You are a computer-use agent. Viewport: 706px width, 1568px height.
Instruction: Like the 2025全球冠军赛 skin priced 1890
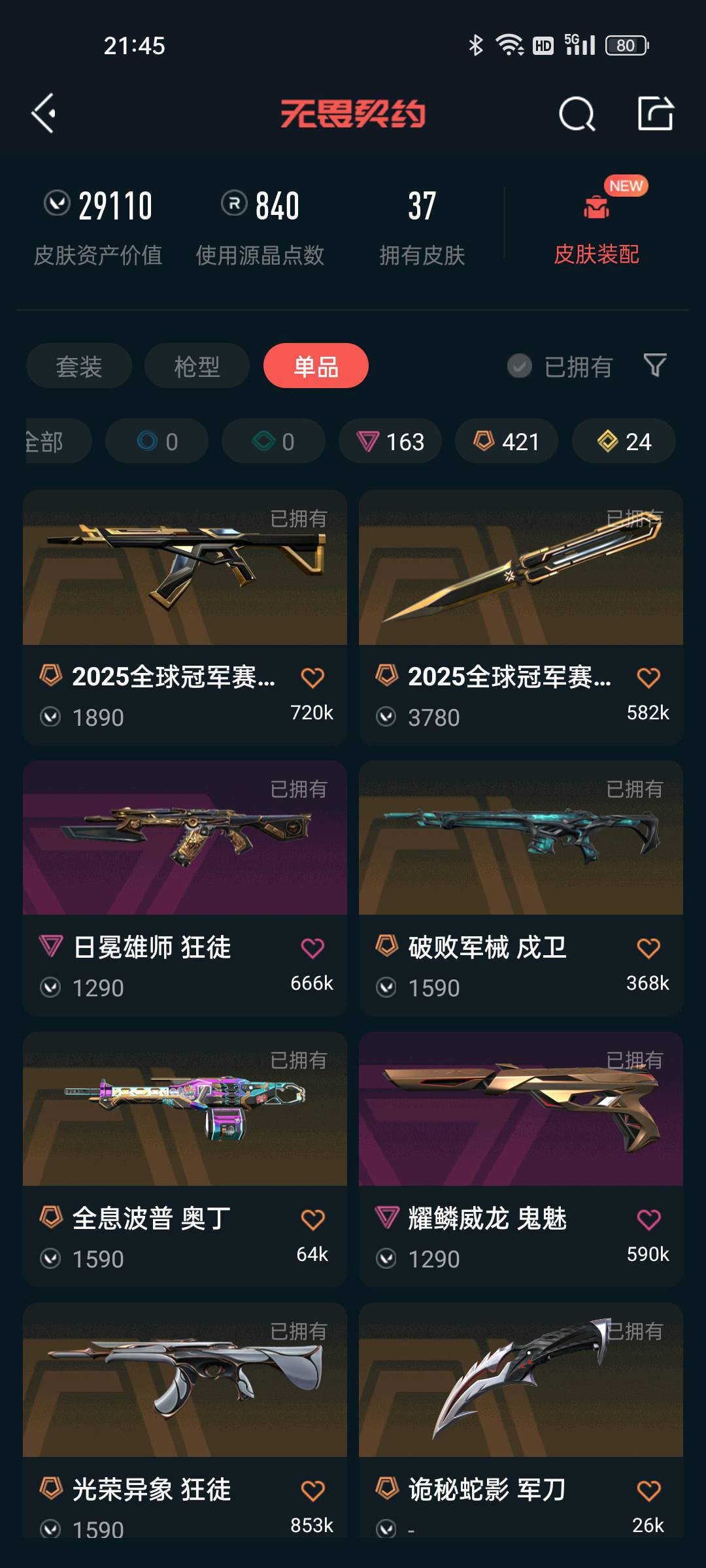[312, 678]
